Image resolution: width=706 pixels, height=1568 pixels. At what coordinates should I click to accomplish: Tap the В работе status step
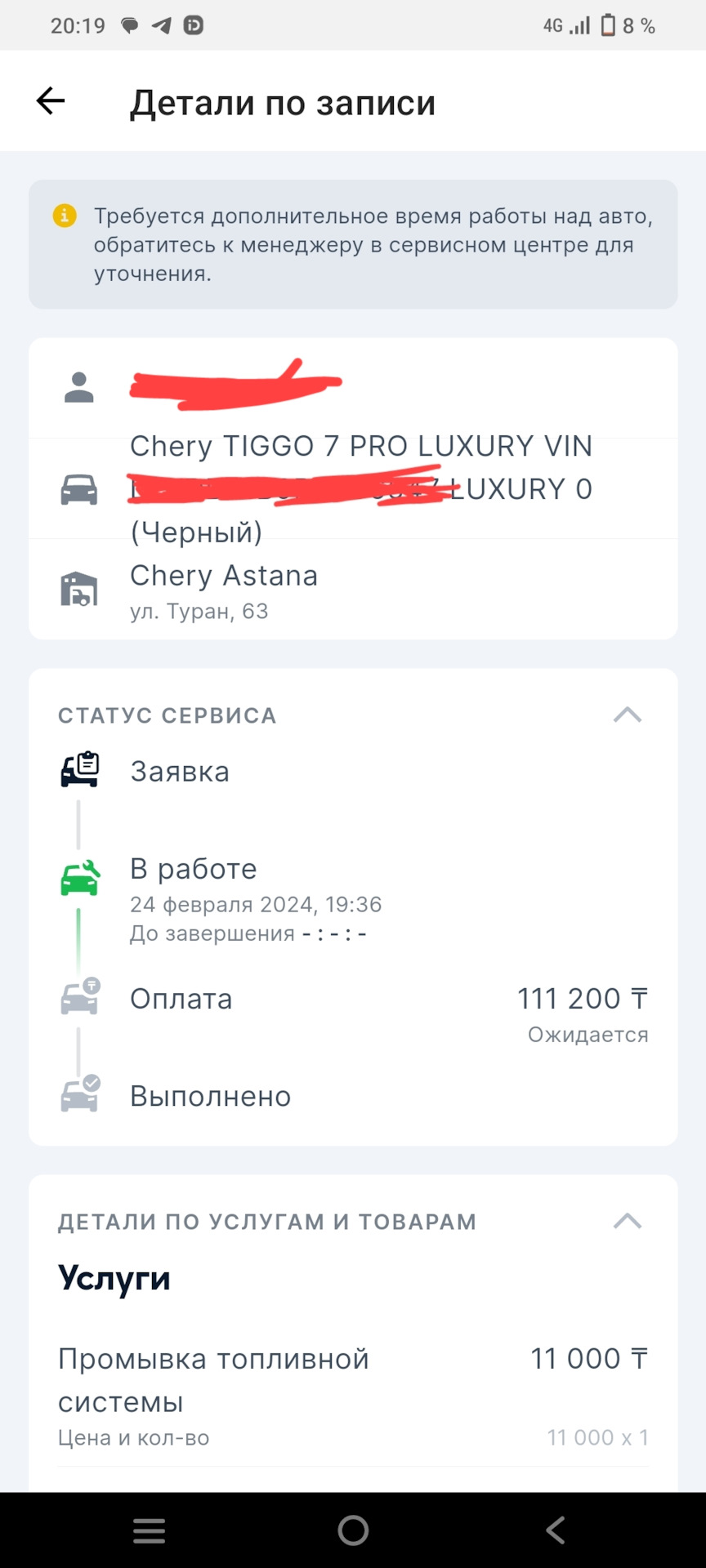pos(193,868)
